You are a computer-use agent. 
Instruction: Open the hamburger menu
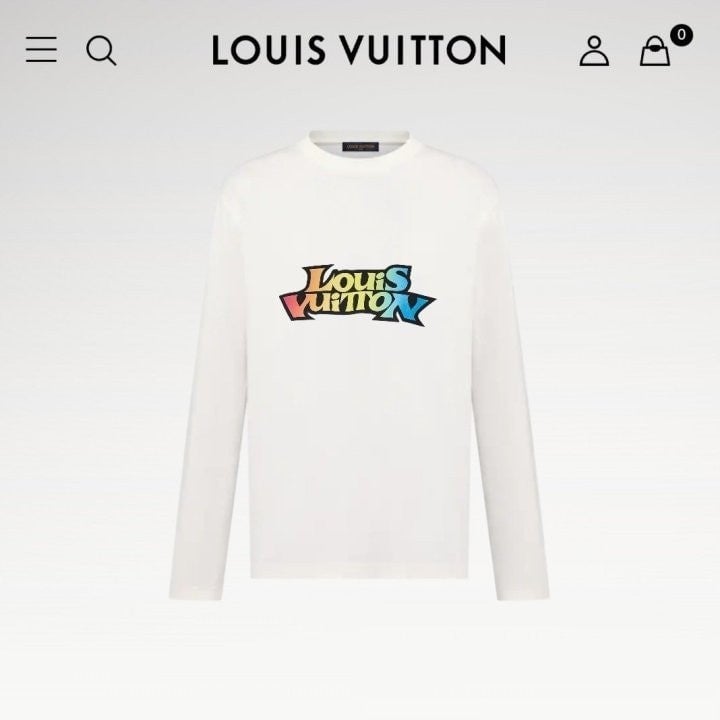click(41, 49)
